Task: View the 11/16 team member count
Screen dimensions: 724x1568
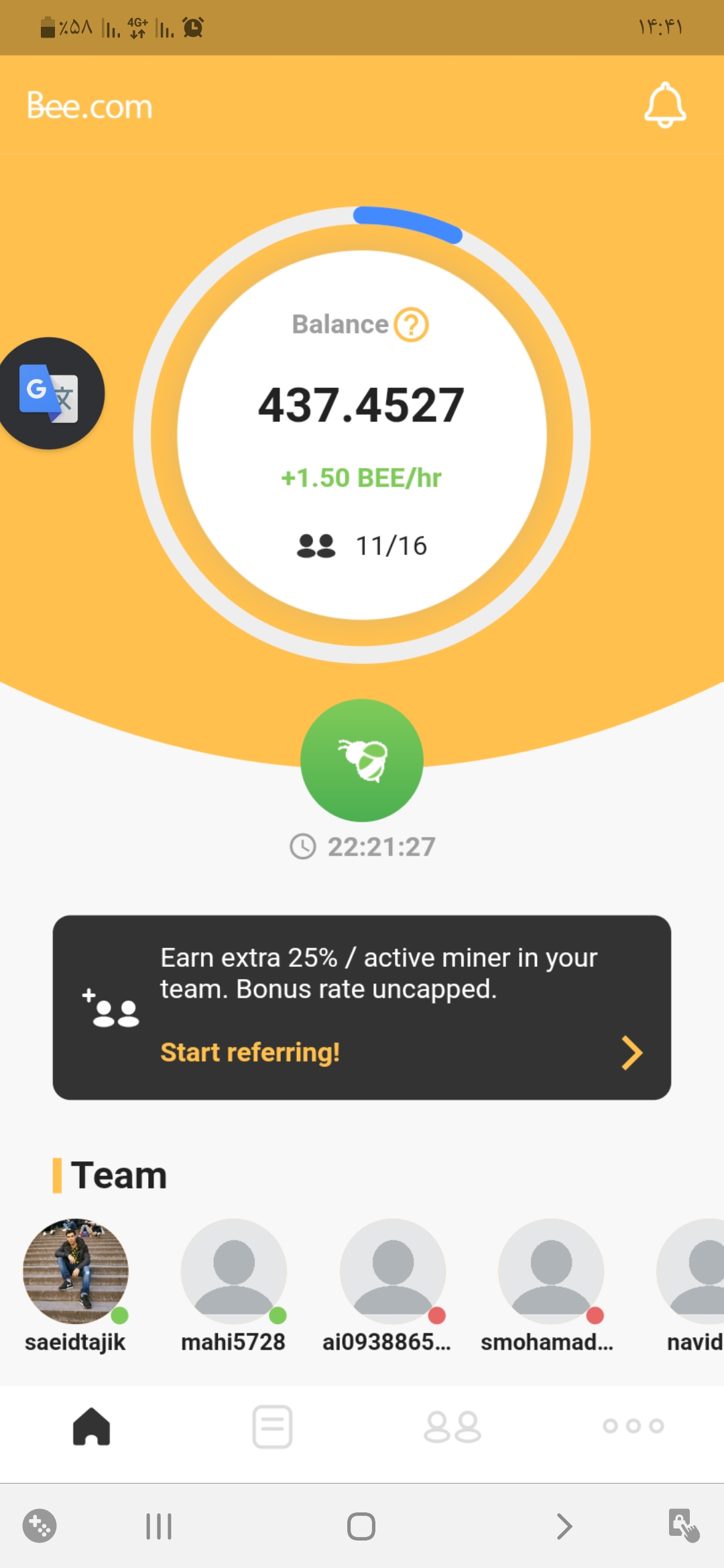Action: pyautogui.click(x=362, y=545)
